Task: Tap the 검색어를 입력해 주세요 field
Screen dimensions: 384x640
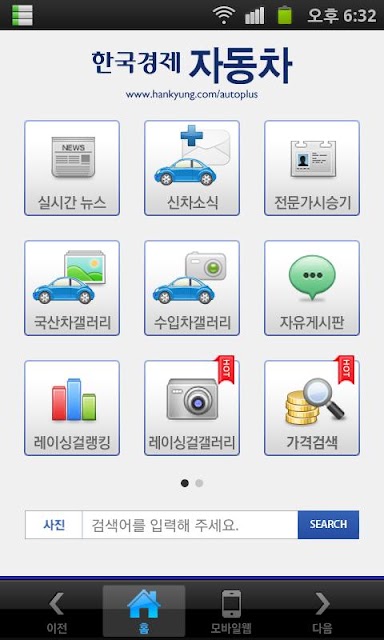Action: [x=190, y=524]
